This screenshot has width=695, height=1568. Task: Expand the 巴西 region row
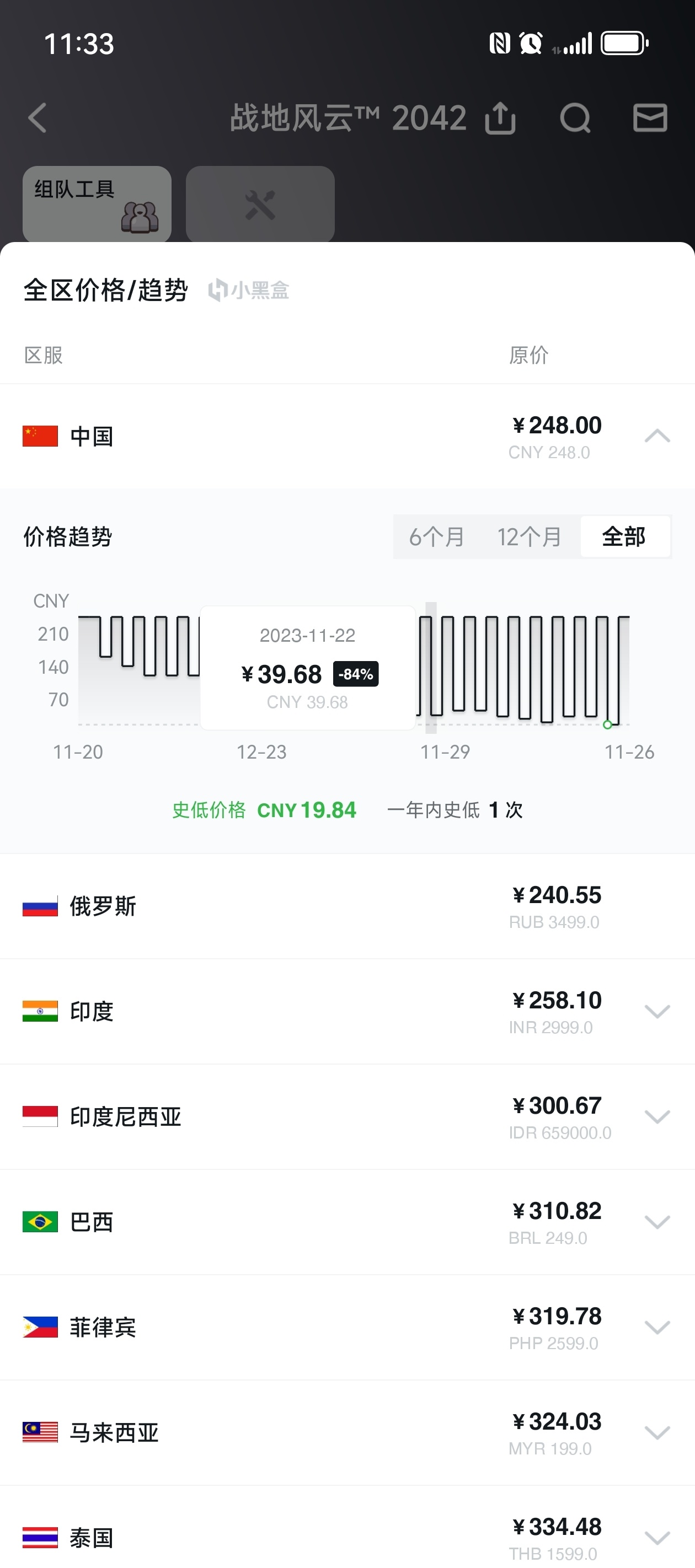tap(657, 1222)
